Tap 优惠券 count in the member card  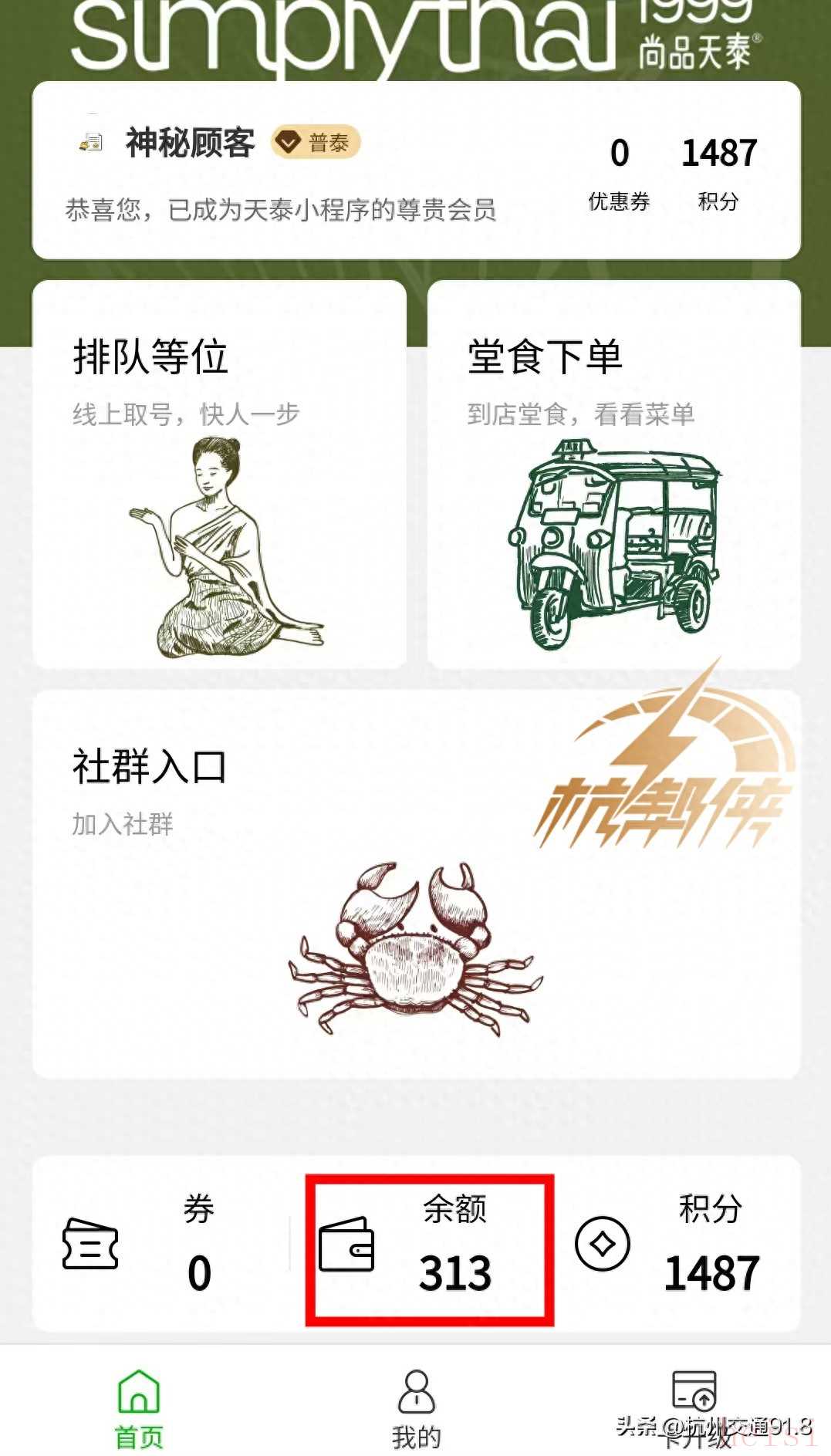(619, 174)
